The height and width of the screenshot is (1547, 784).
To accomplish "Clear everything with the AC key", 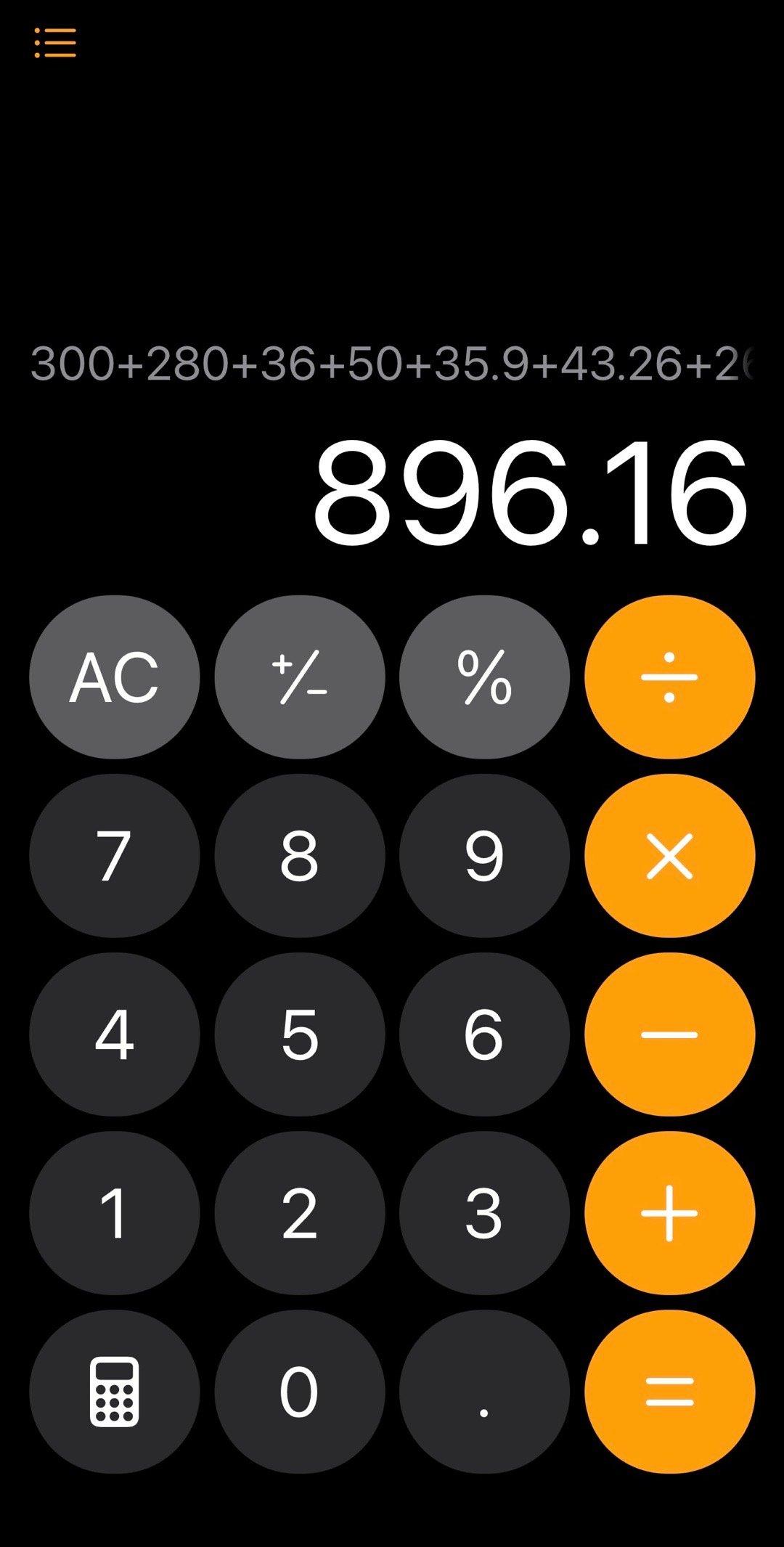I will [114, 677].
